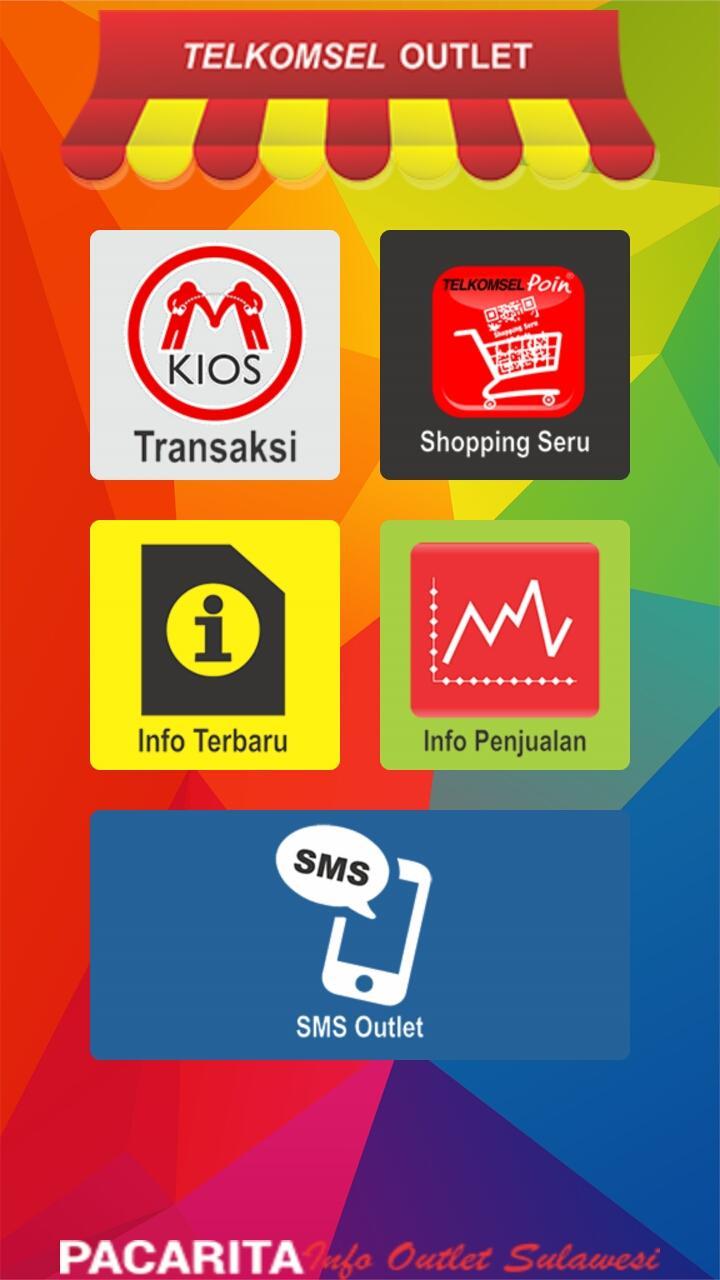This screenshot has height=1280, width=720.
Task: Open the SMS Outlet tile
Action: click(360, 935)
